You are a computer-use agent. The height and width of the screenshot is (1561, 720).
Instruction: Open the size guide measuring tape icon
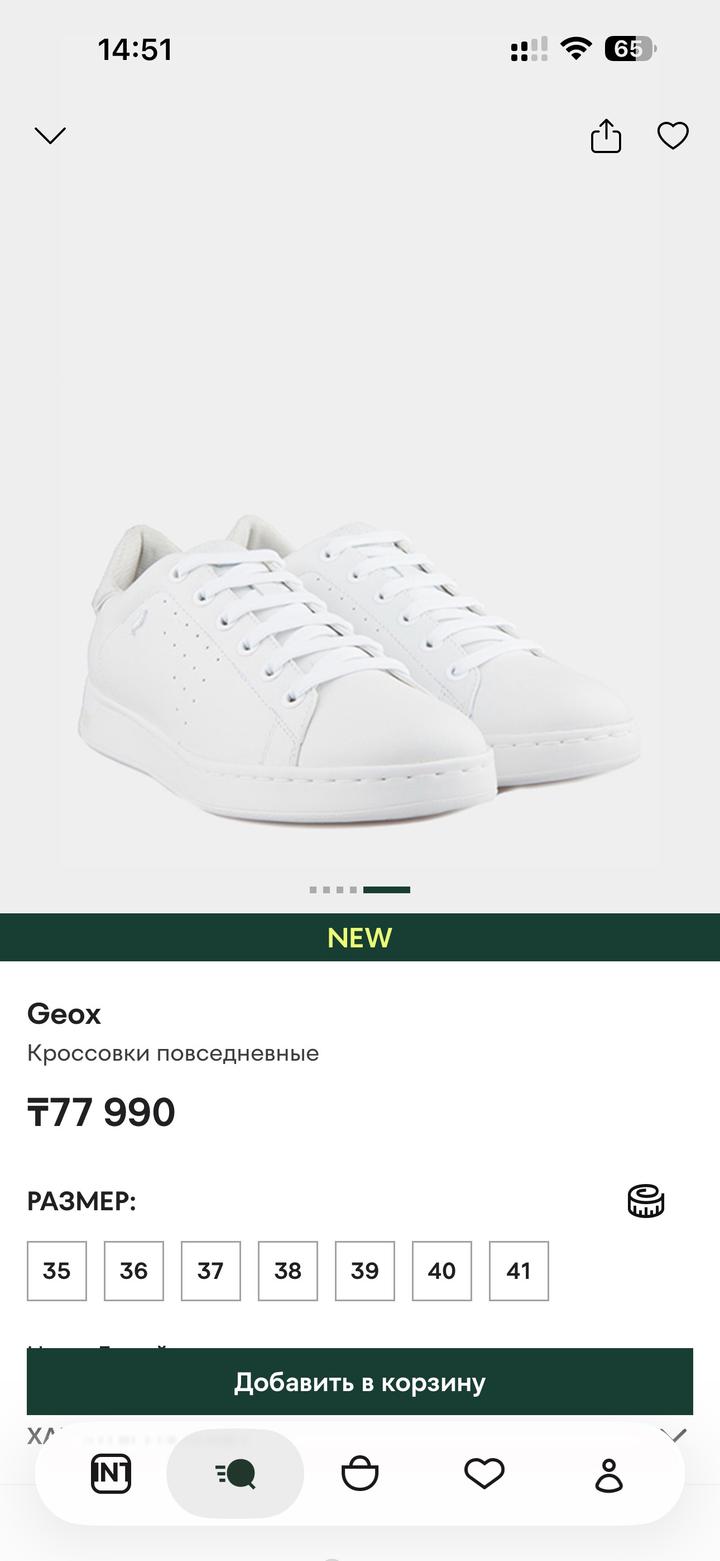(646, 1201)
